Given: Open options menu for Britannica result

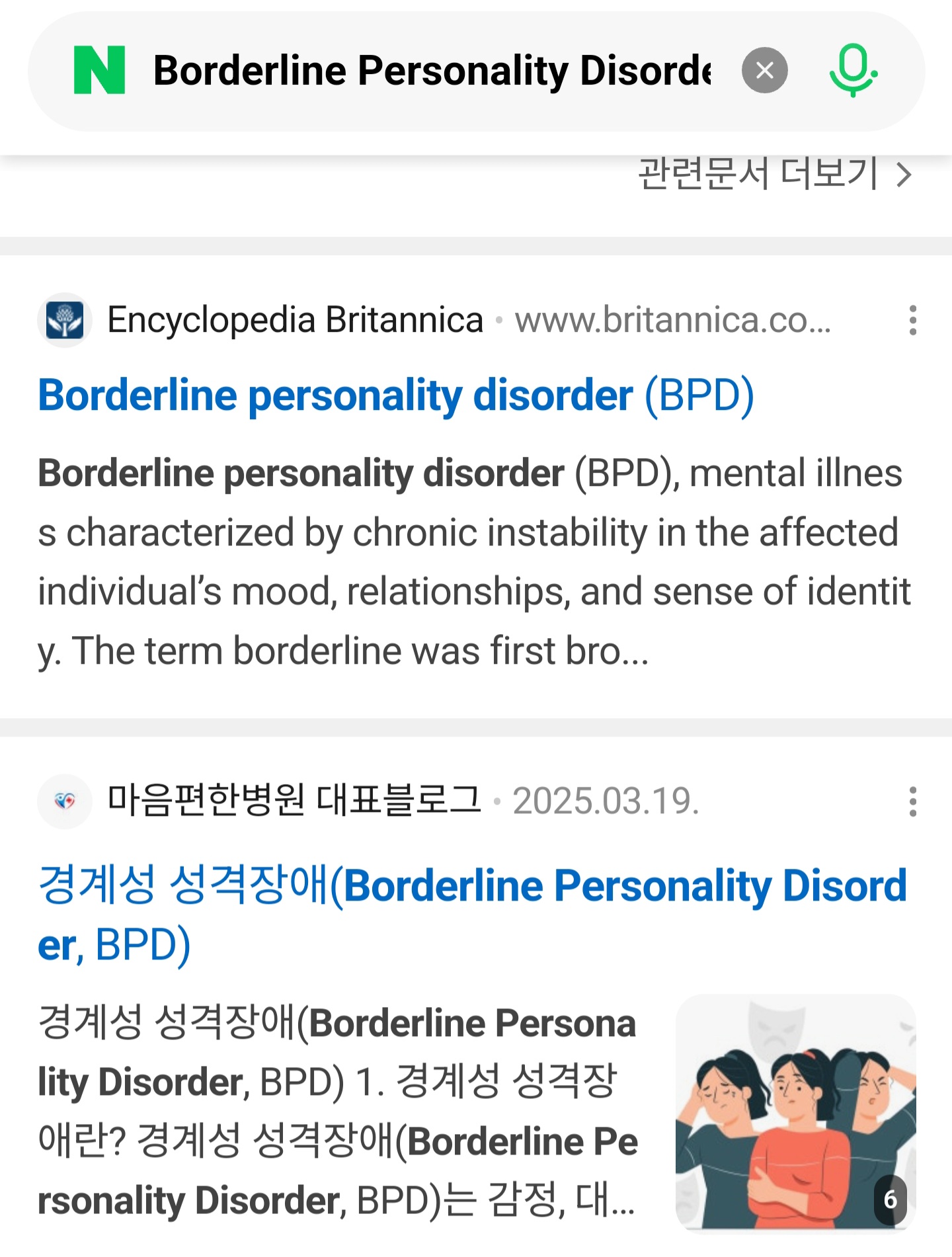Looking at the screenshot, I should click(x=912, y=320).
